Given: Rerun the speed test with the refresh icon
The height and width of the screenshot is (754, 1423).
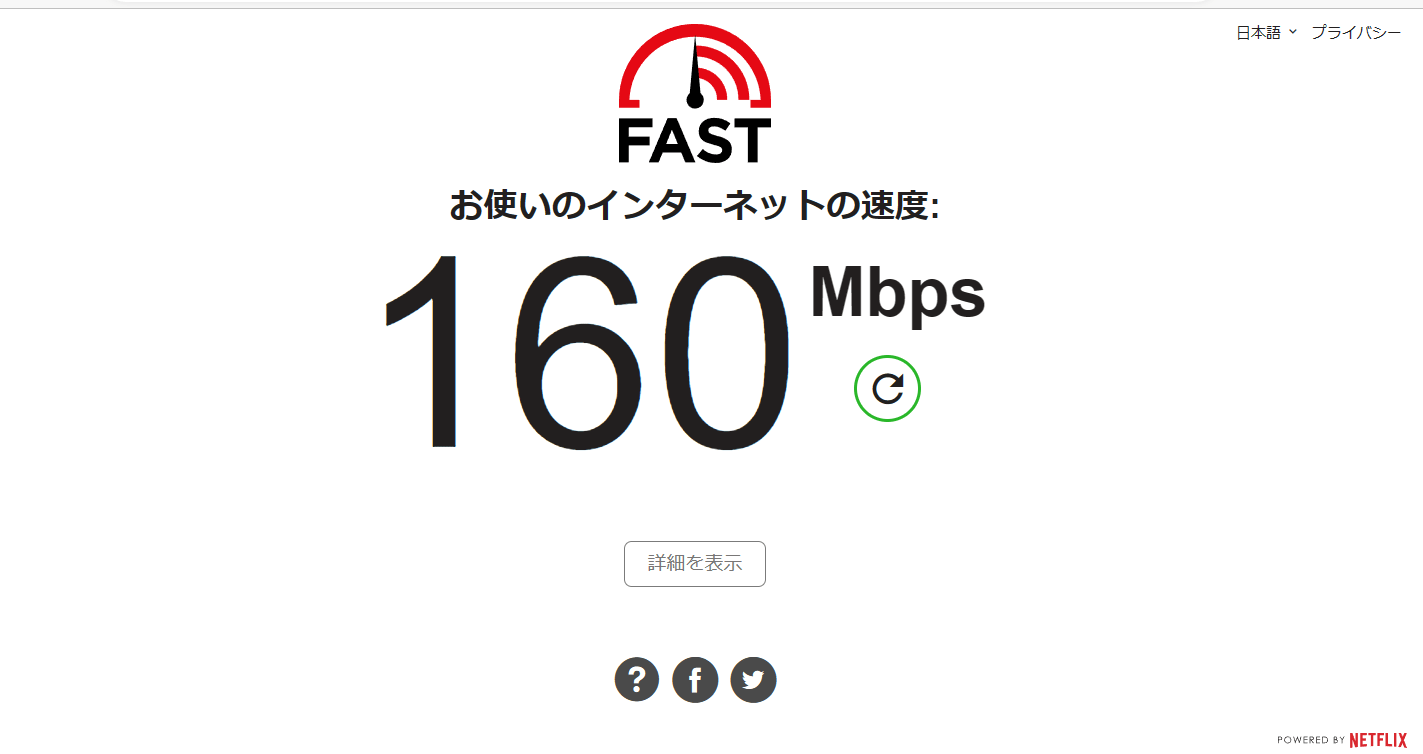Looking at the screenshot, I should coord(887,388).
